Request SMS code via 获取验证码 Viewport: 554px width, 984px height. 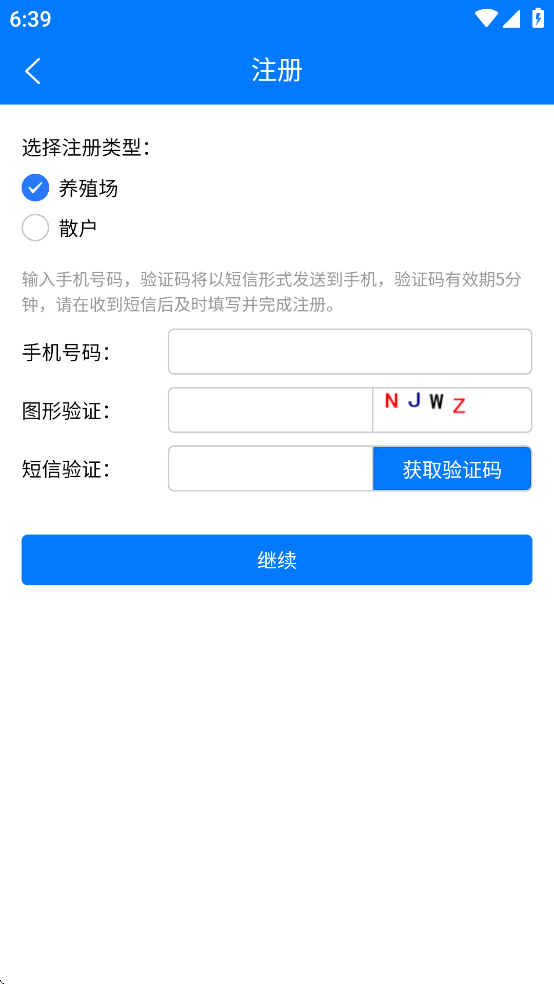[x=452, y=469]
